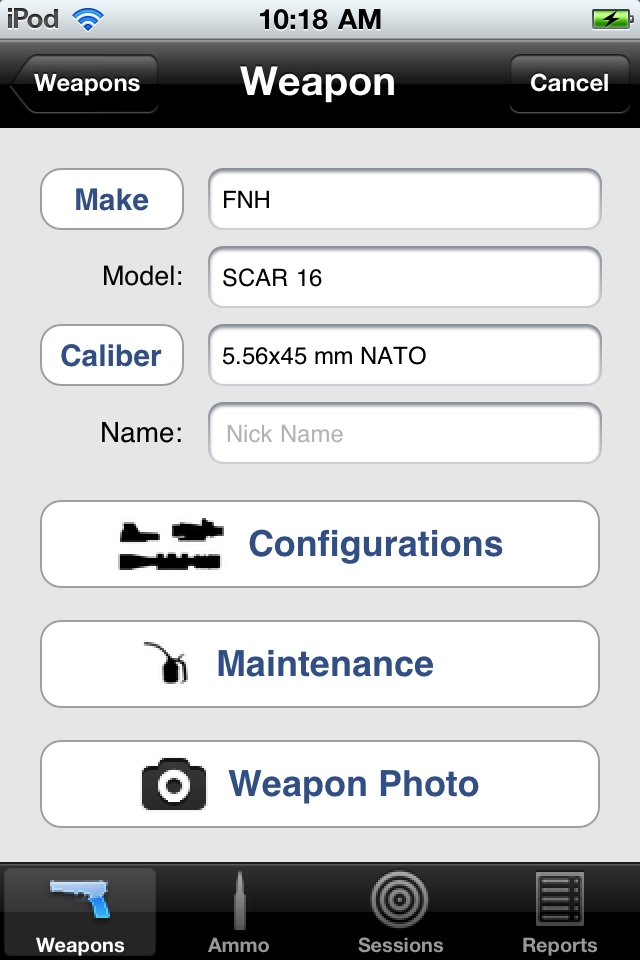Image resolution: width=640 pixels, height=960 pixels.
Task: Switch to the Reports tab
Action: (x=559, y=912)
